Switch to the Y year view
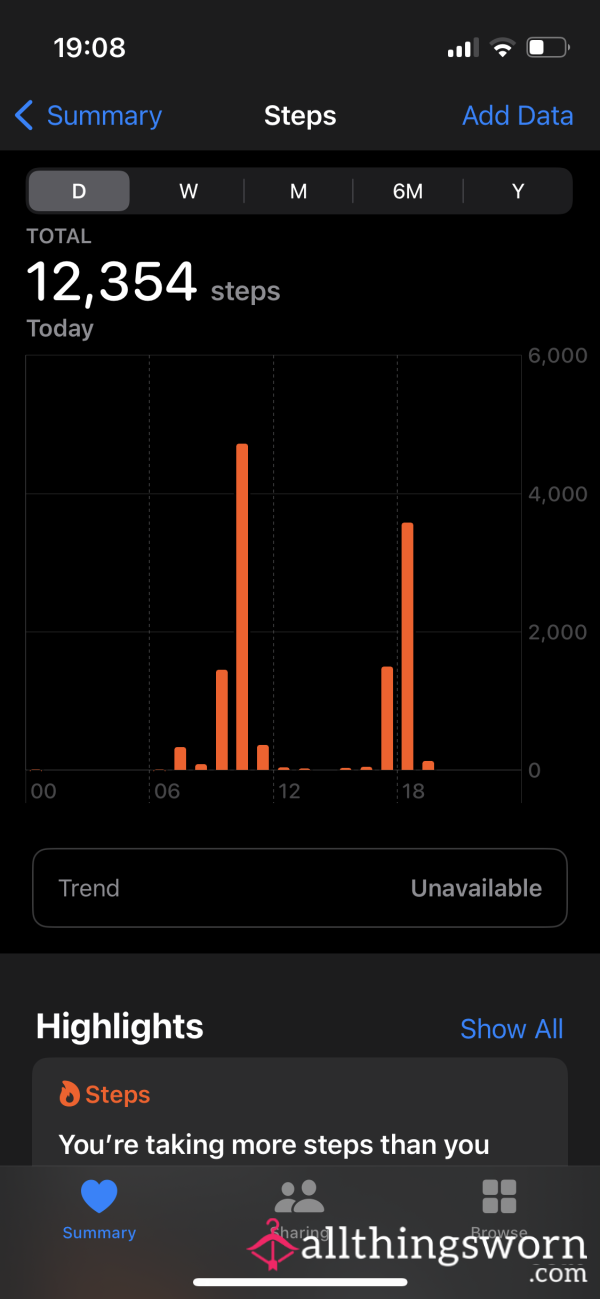The width and height of the screenshot is (600, 1299). [518, 191]
